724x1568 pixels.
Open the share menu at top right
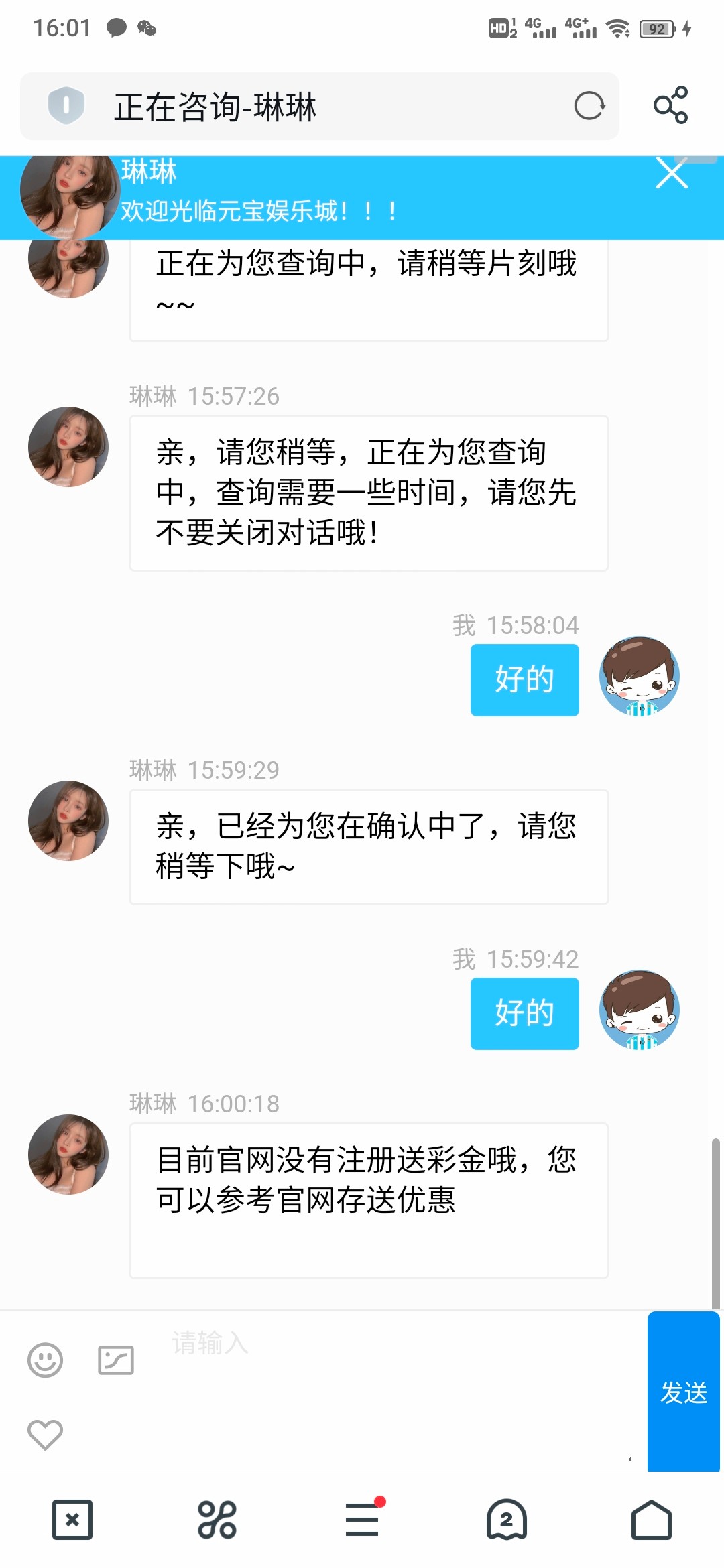(672, 106)
